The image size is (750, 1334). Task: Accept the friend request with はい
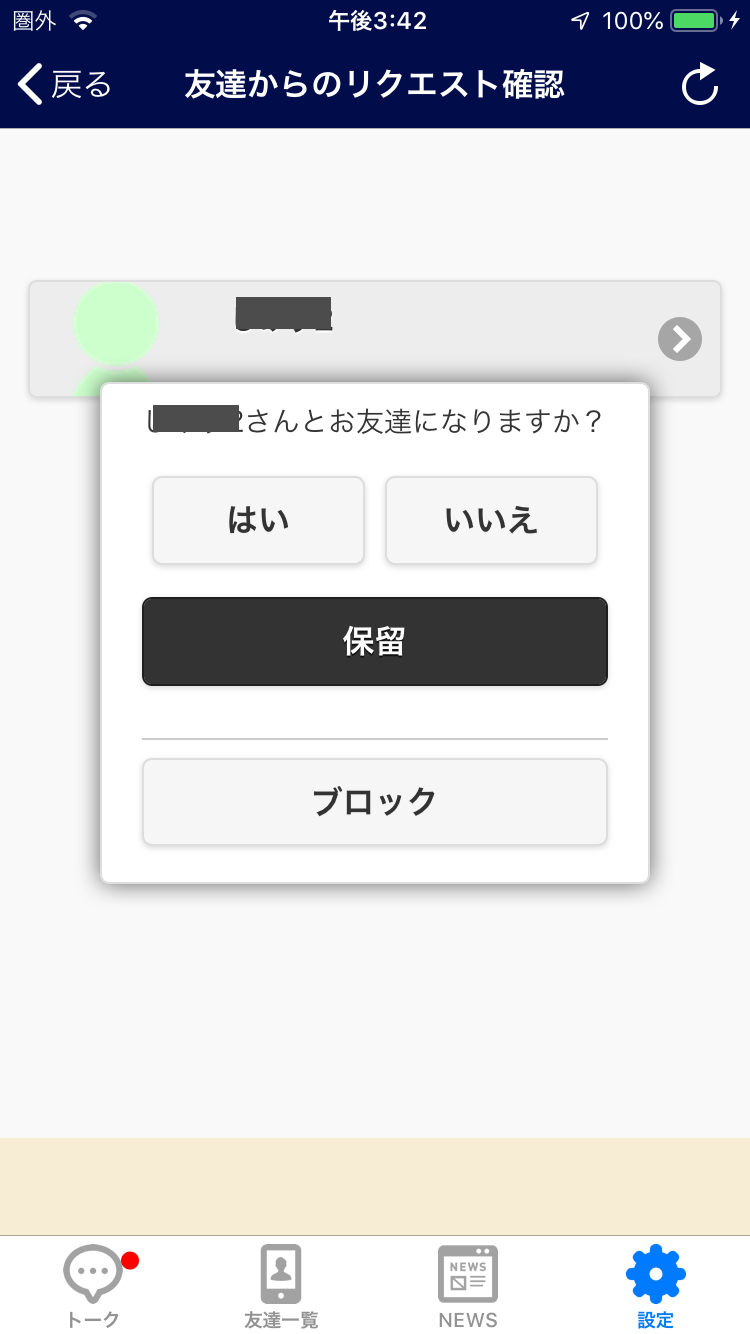pyautogui.click(x=258, y=520)
